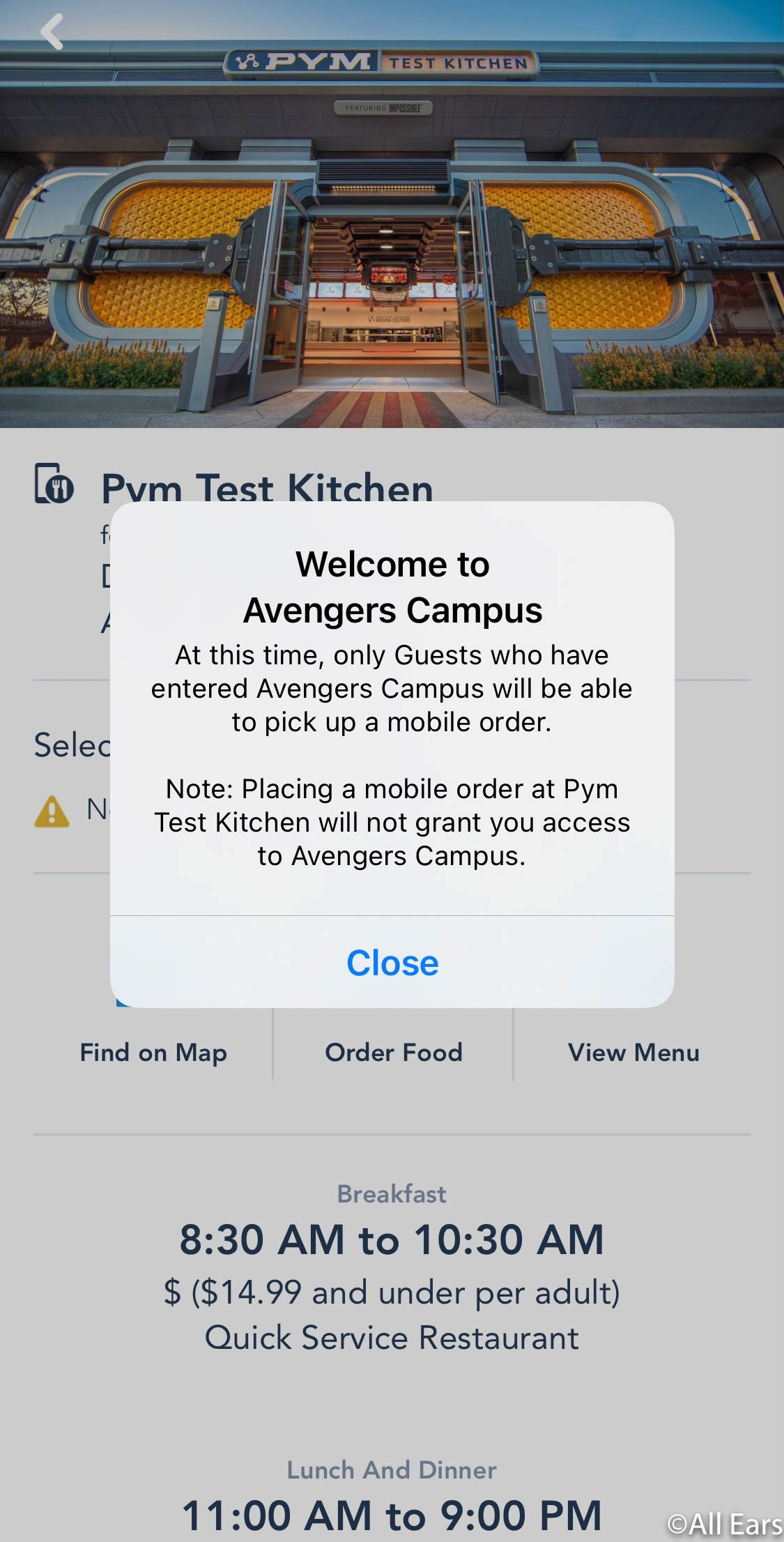Start a mobile order with Order Food
Screen dimensions: 784x1542
click(x=393, y=1052)
